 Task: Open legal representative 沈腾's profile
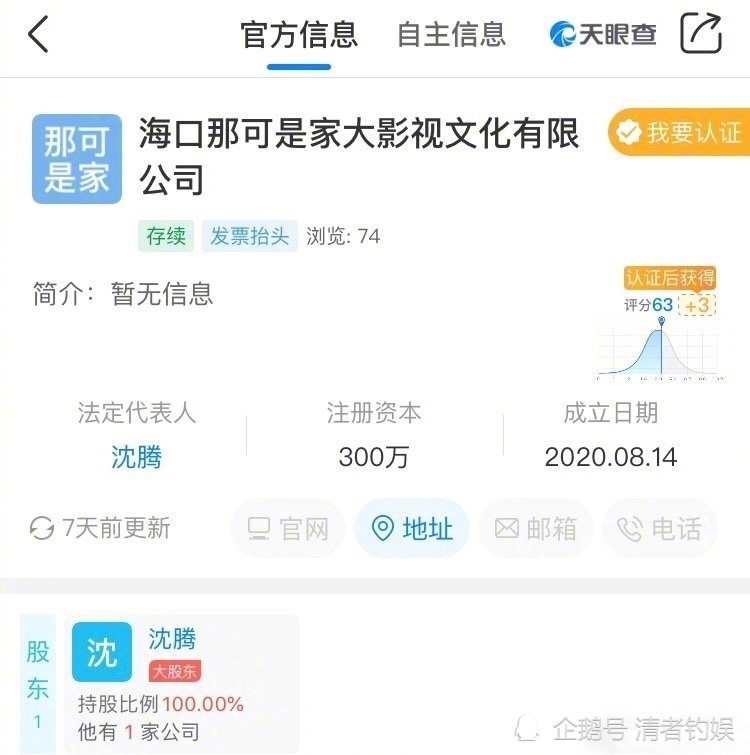[137, 457]
